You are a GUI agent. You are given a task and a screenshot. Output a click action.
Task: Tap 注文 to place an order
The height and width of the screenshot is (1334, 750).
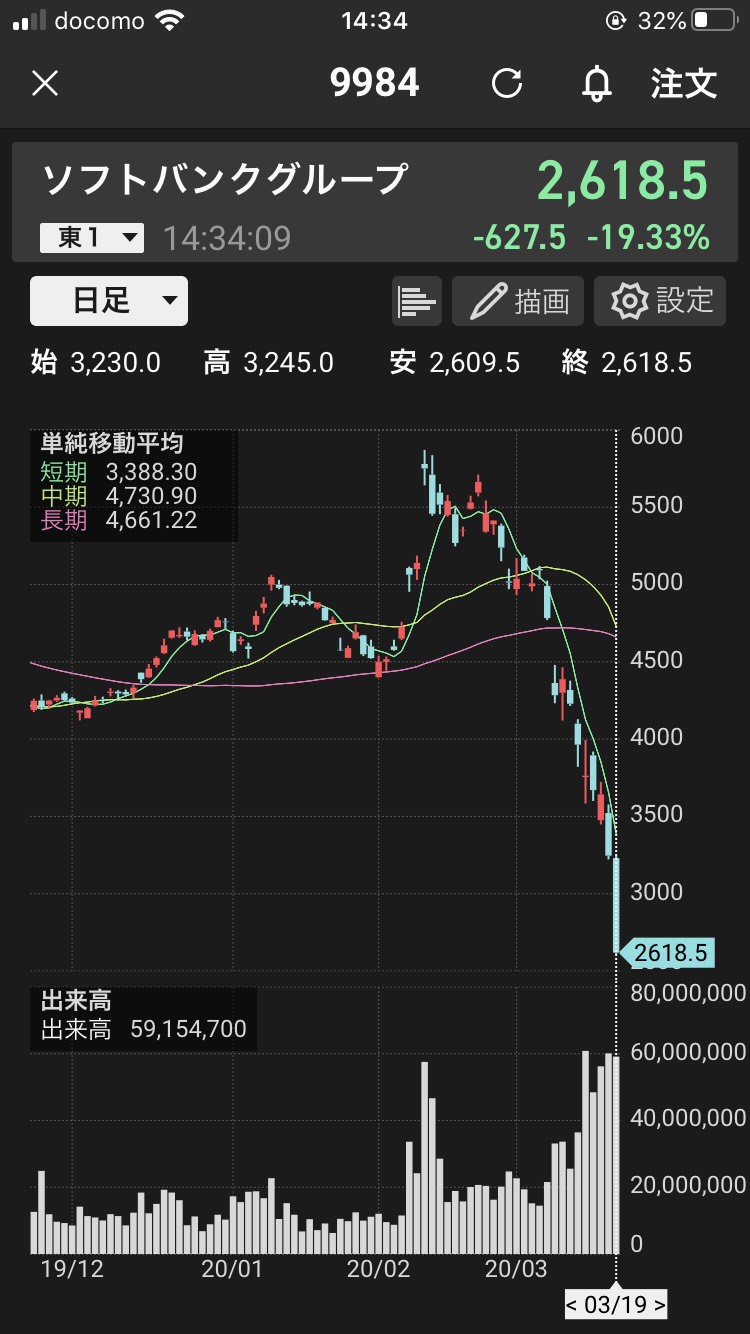coord(684,84)
